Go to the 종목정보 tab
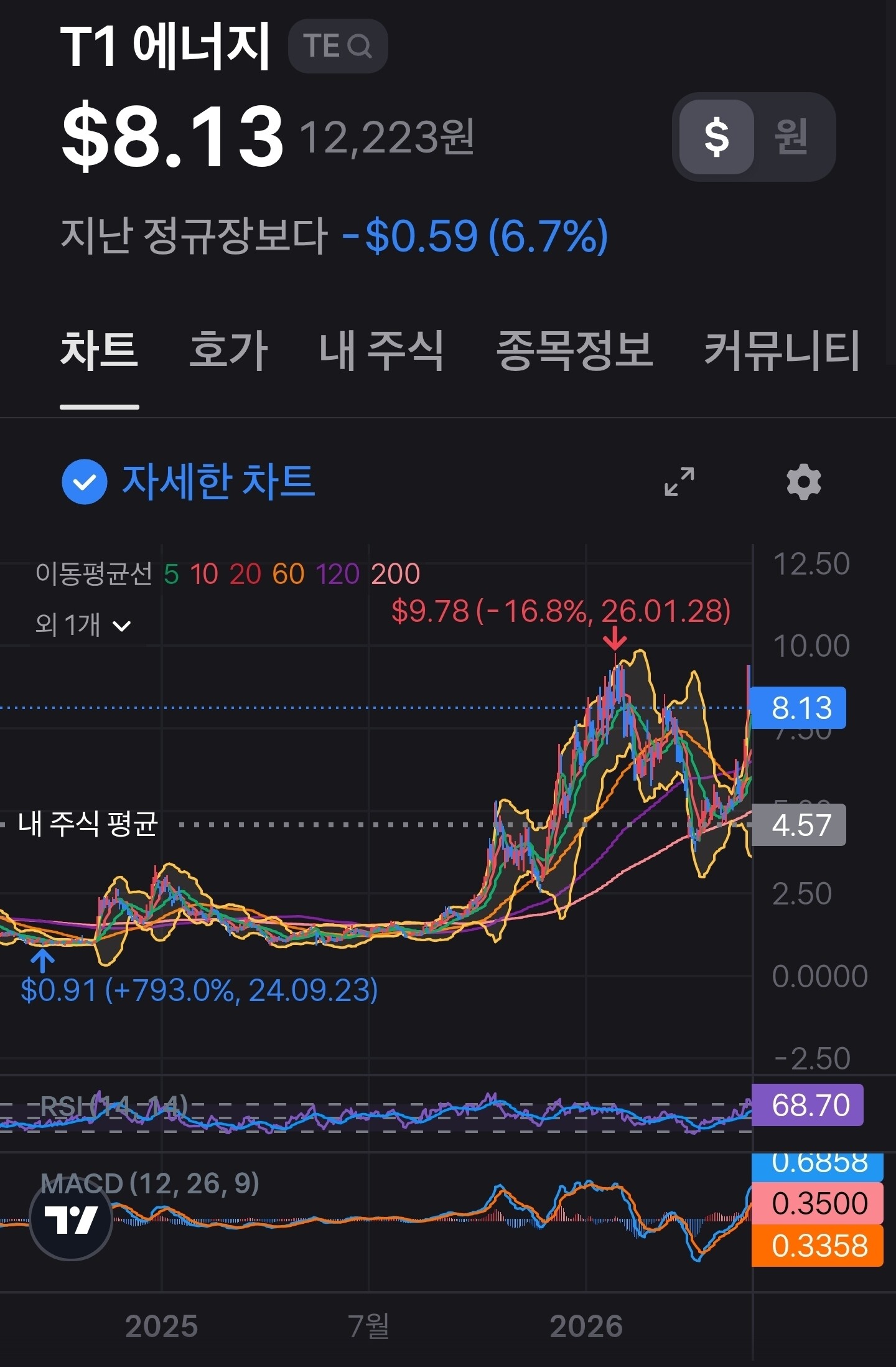Screen dimensions: 896x1367 [574, 350]
